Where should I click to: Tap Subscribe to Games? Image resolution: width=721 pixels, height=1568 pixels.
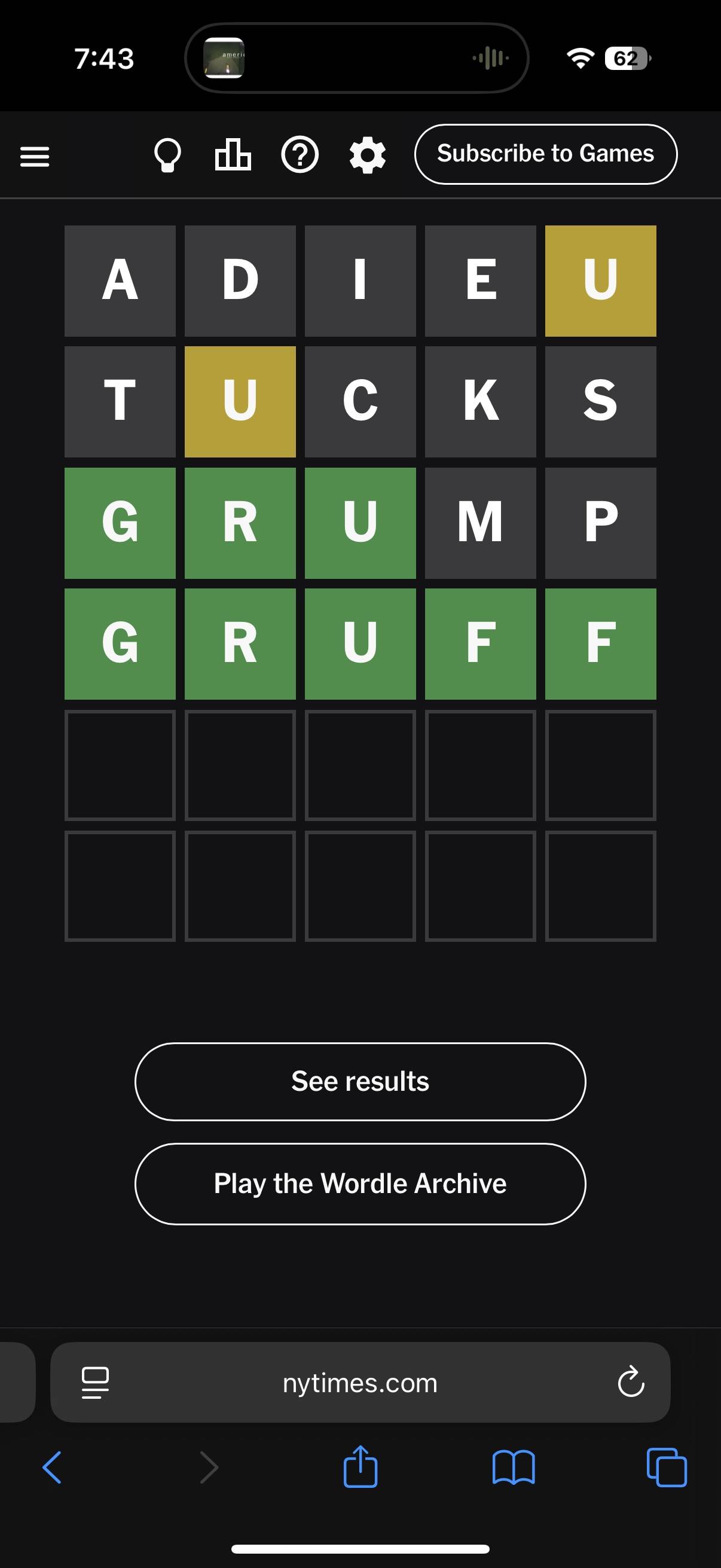point(546,154)
